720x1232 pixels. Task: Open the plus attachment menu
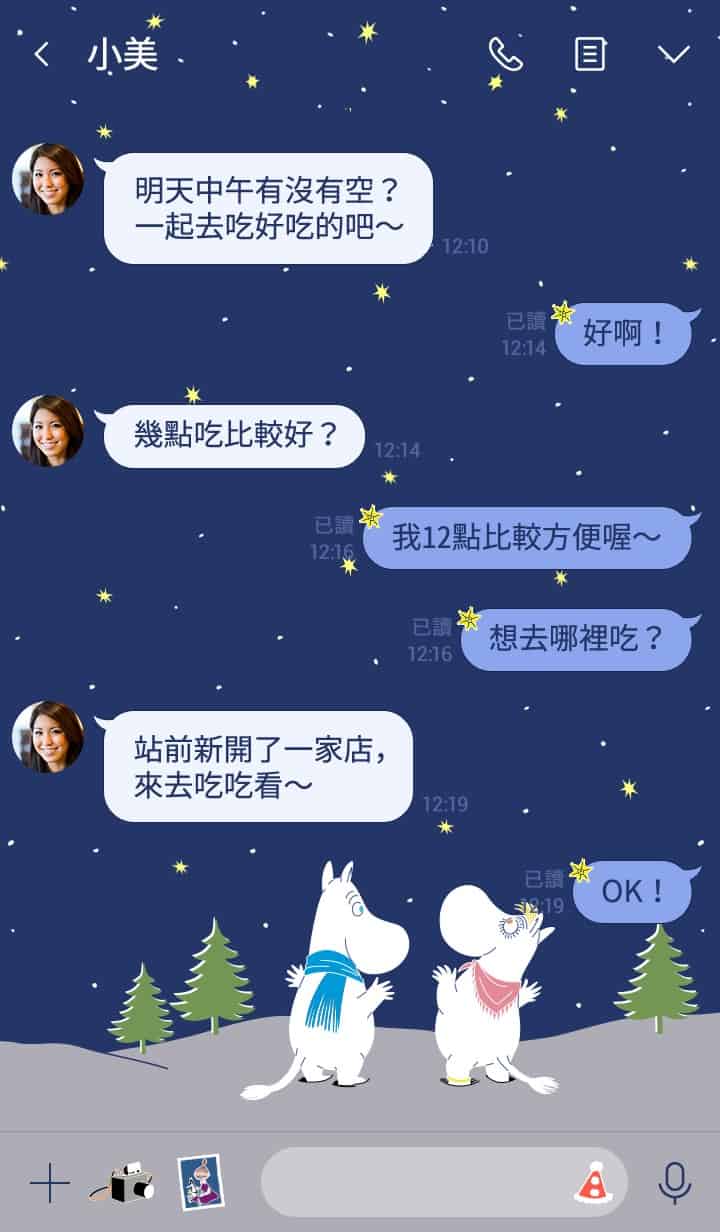[49, 1184]
